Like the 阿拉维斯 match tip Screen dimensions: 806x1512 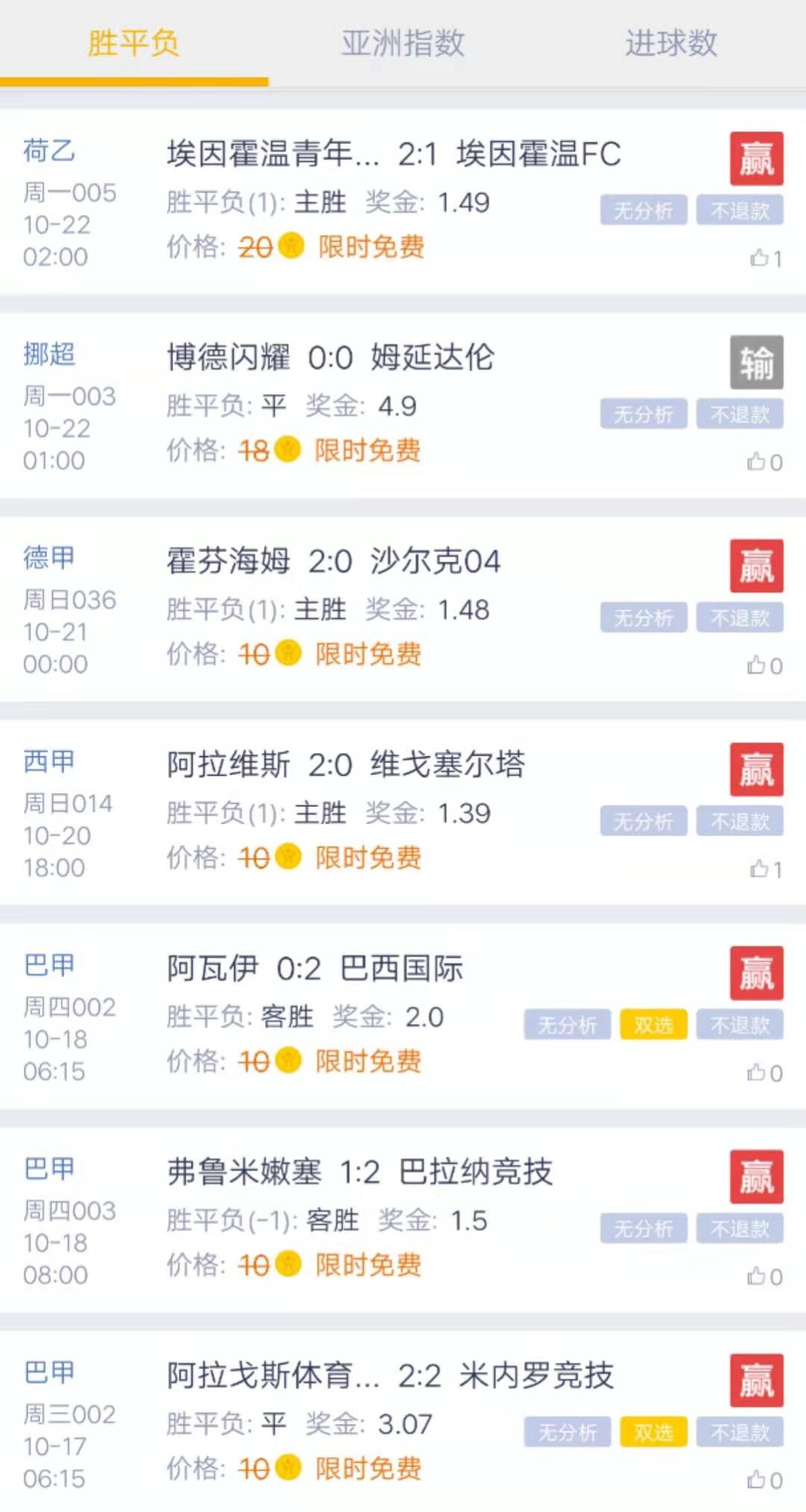pyautogui.click(x=766, y=869)
